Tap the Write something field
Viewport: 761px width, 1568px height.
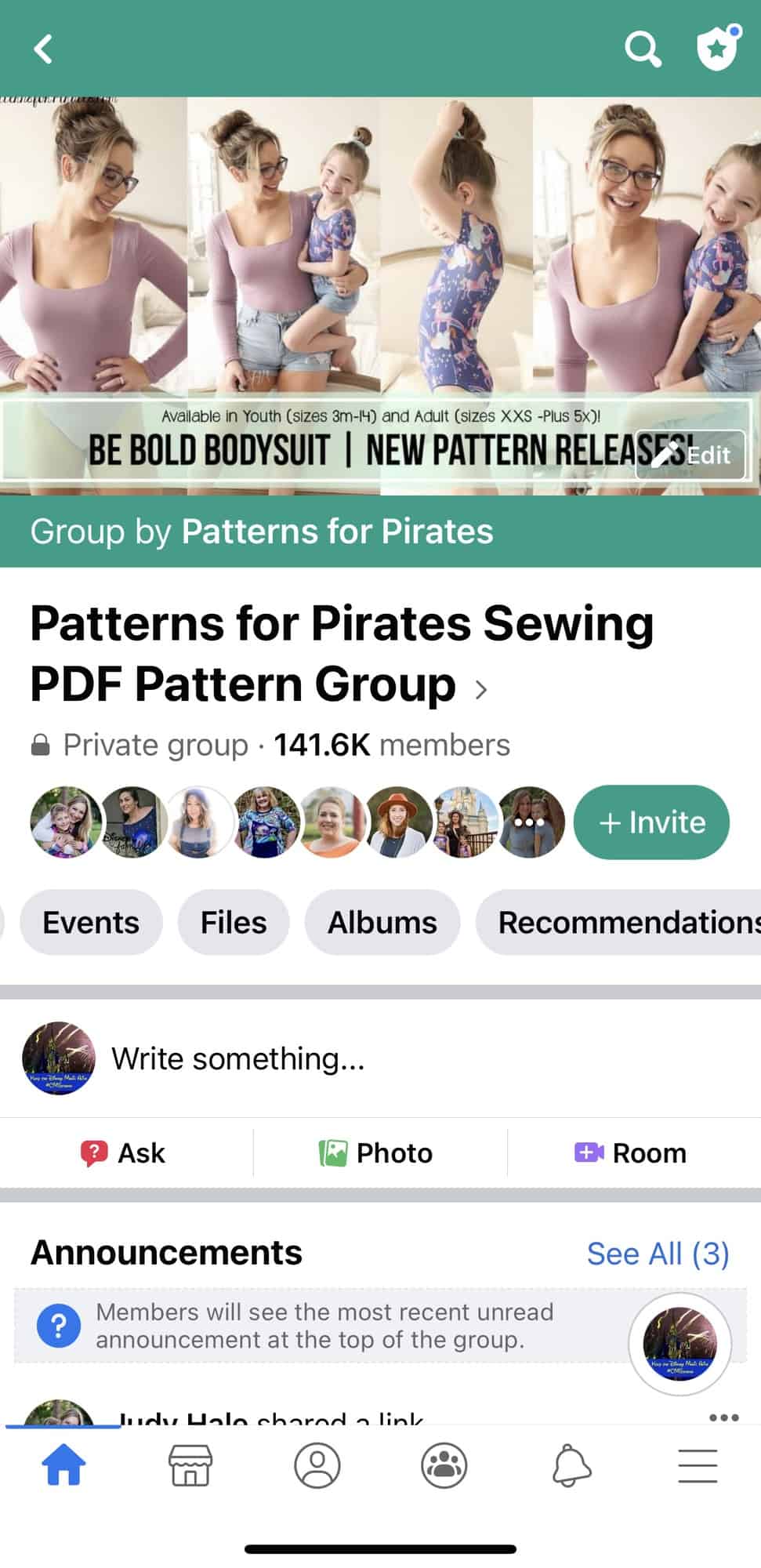(238, 1059)
